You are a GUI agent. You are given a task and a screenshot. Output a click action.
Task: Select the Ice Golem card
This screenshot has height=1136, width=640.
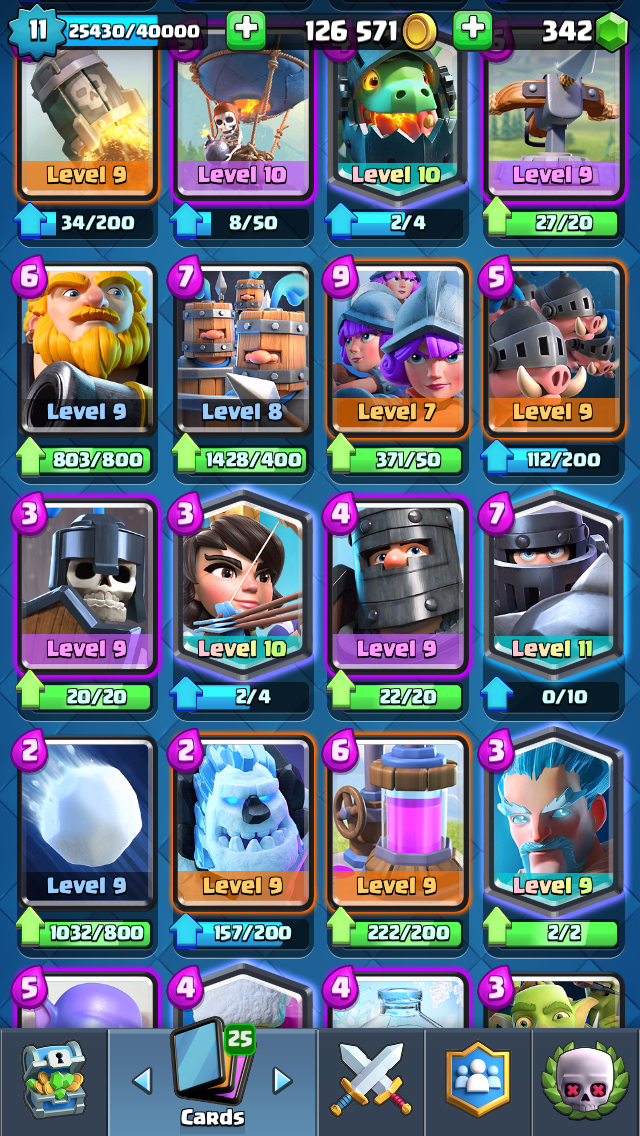[x=242, y=822]
